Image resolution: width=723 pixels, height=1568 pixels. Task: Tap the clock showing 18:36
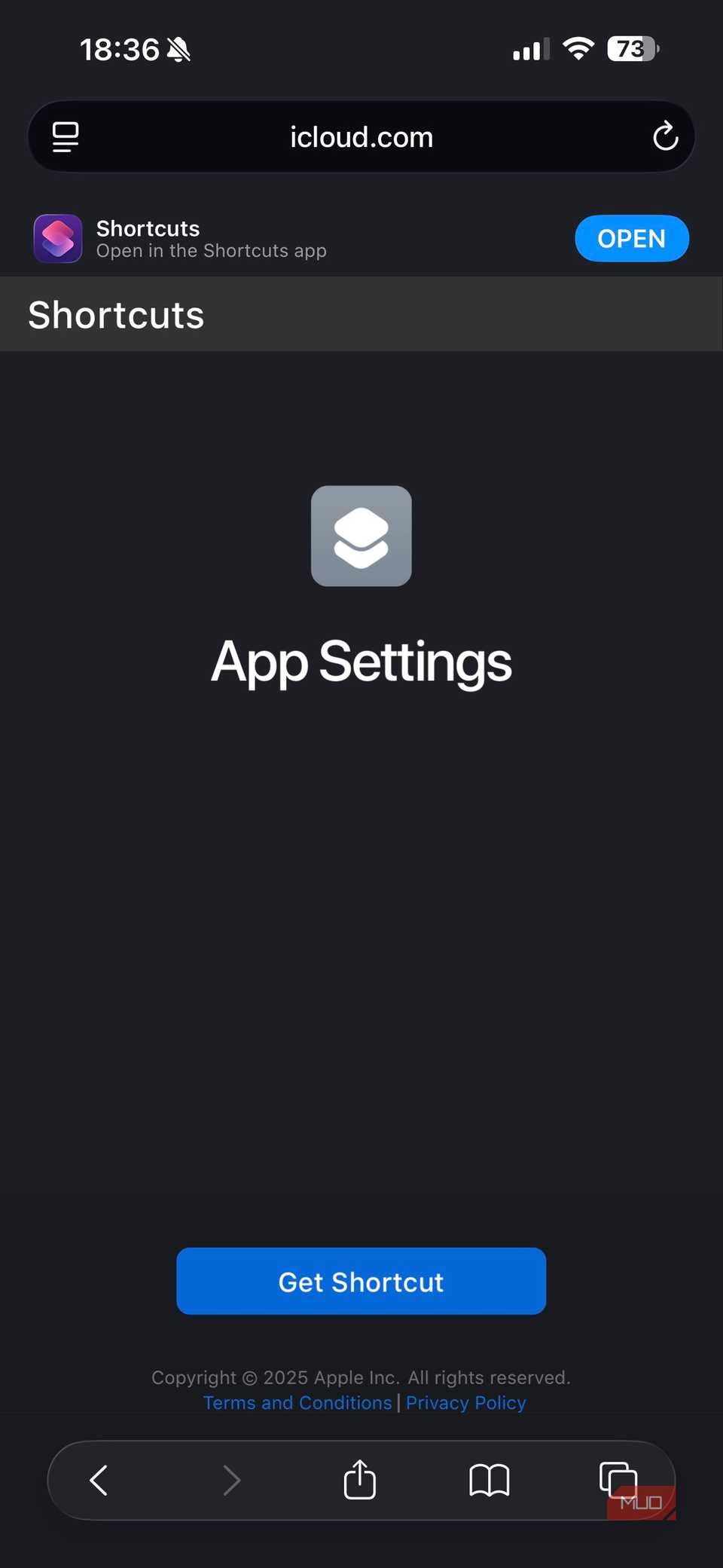(x=121, y=48)
